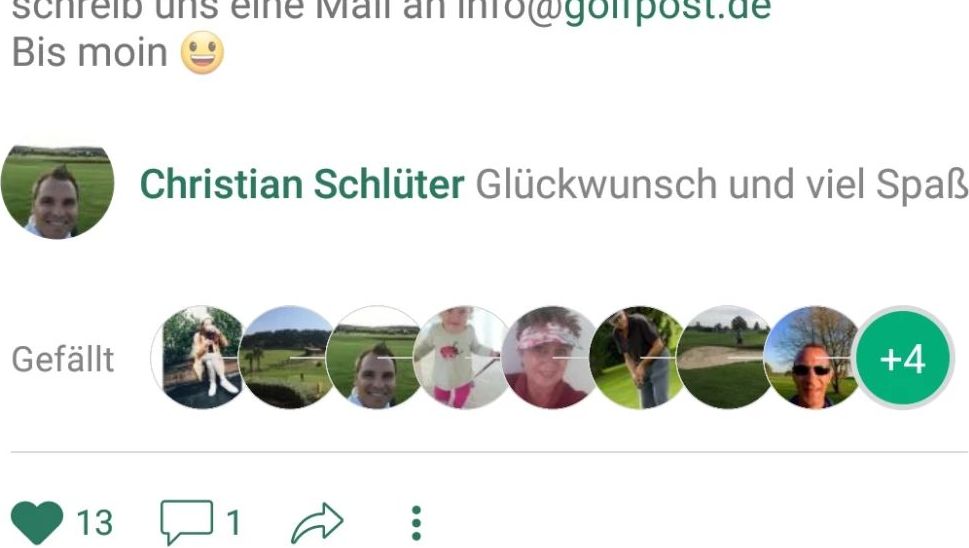The width and height of the screenshot is (969, 548).
Task: Open the liker with the pink visor
Action: (548, 358)
